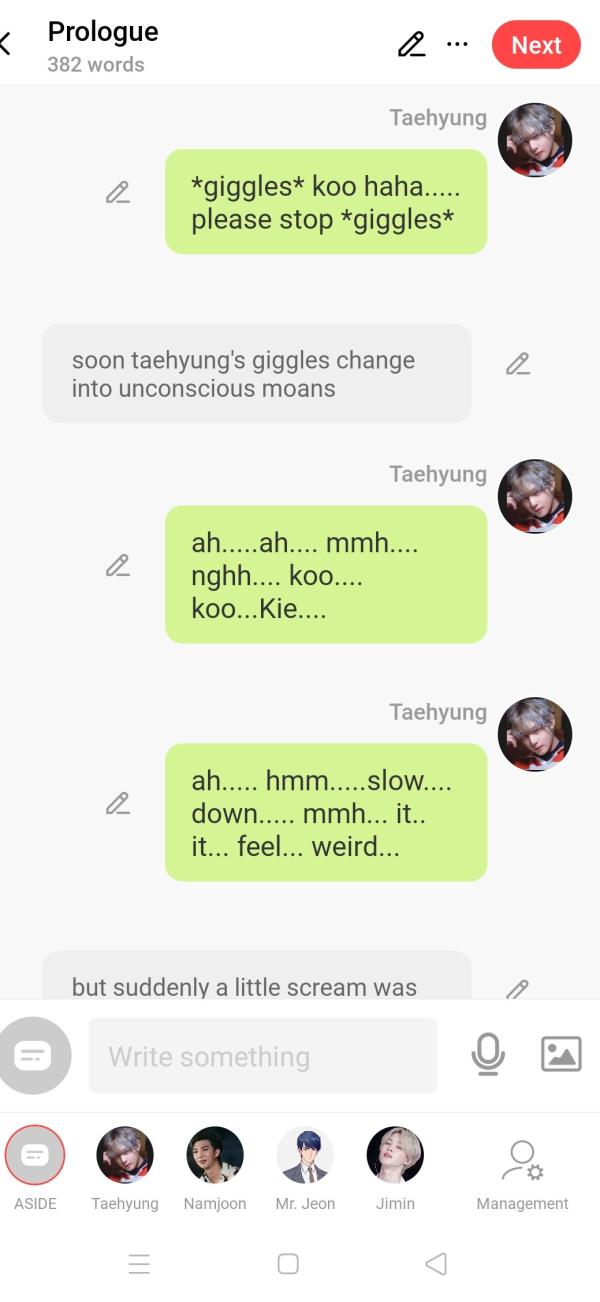
Task: Tap the system home button
Action: [x=288, y=1264]
